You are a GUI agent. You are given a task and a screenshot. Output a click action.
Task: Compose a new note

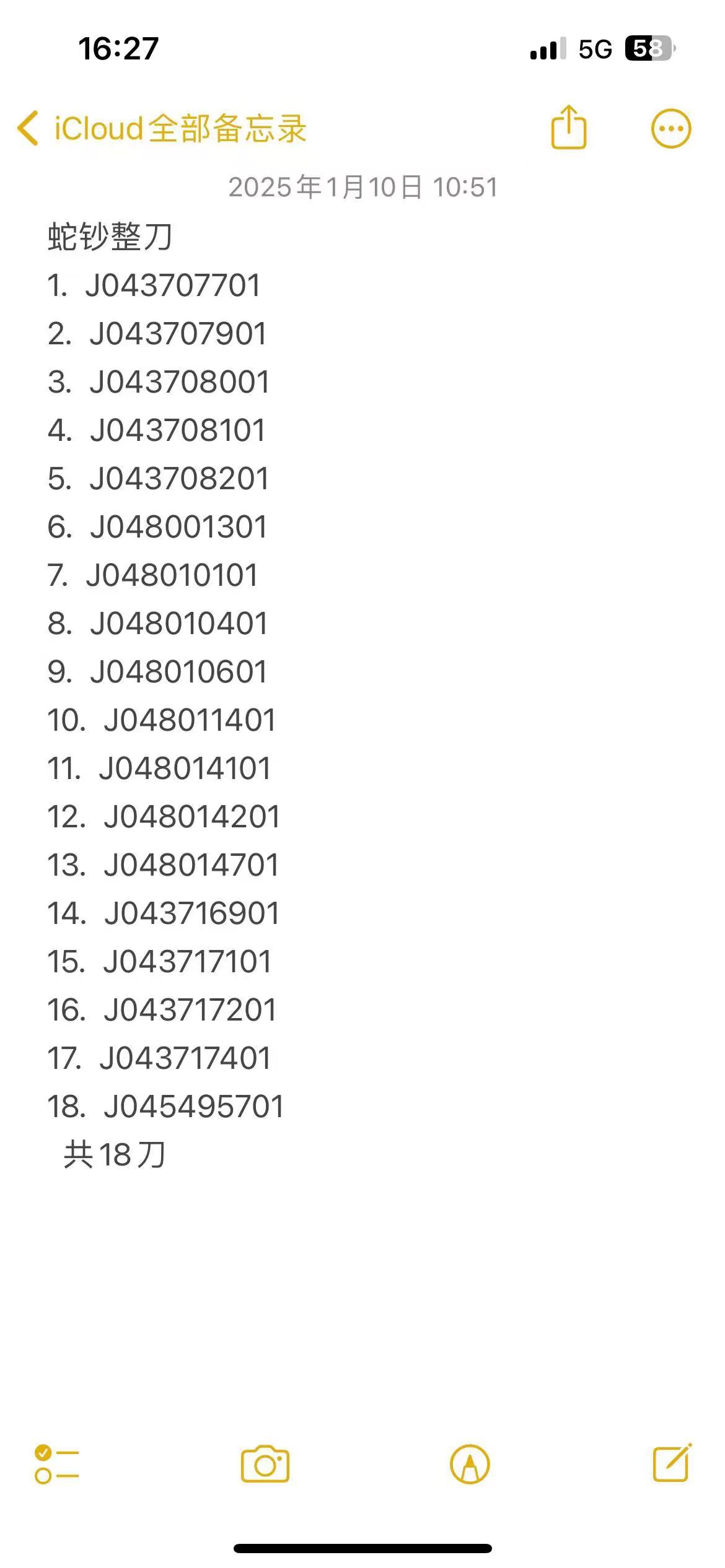[x=672, y=1463]
